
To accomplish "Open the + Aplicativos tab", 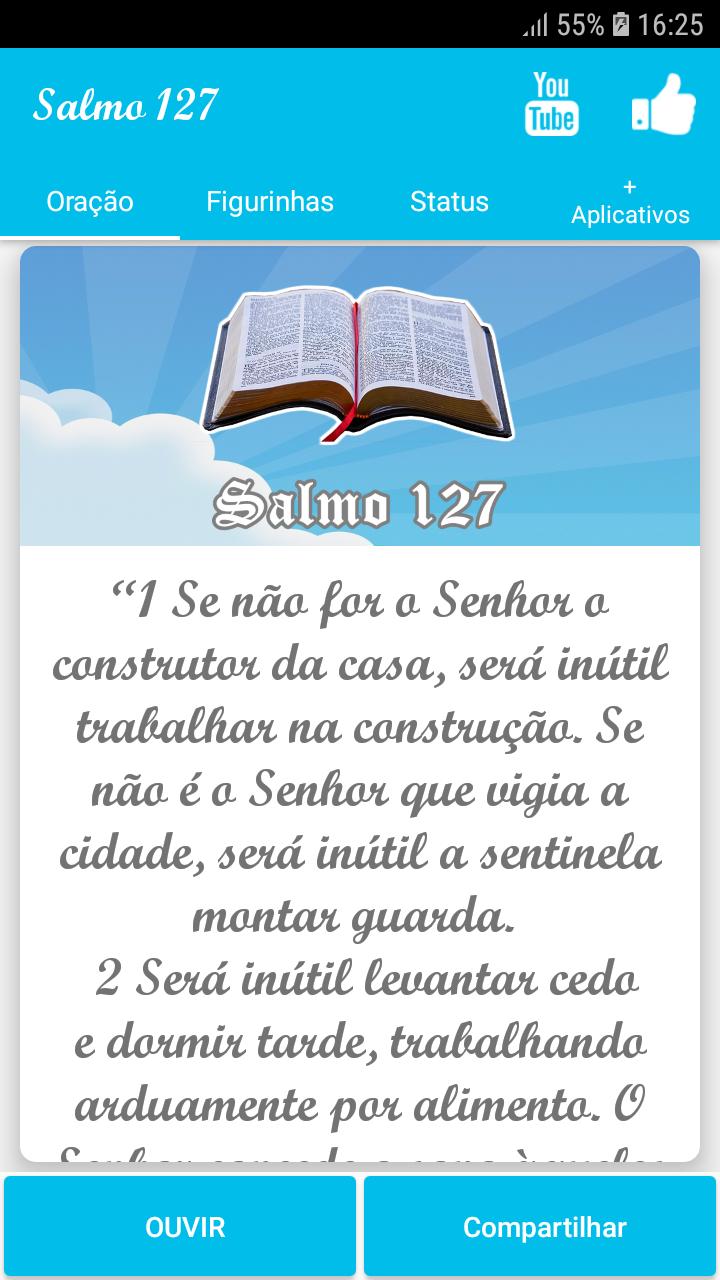I will point(630,201).
